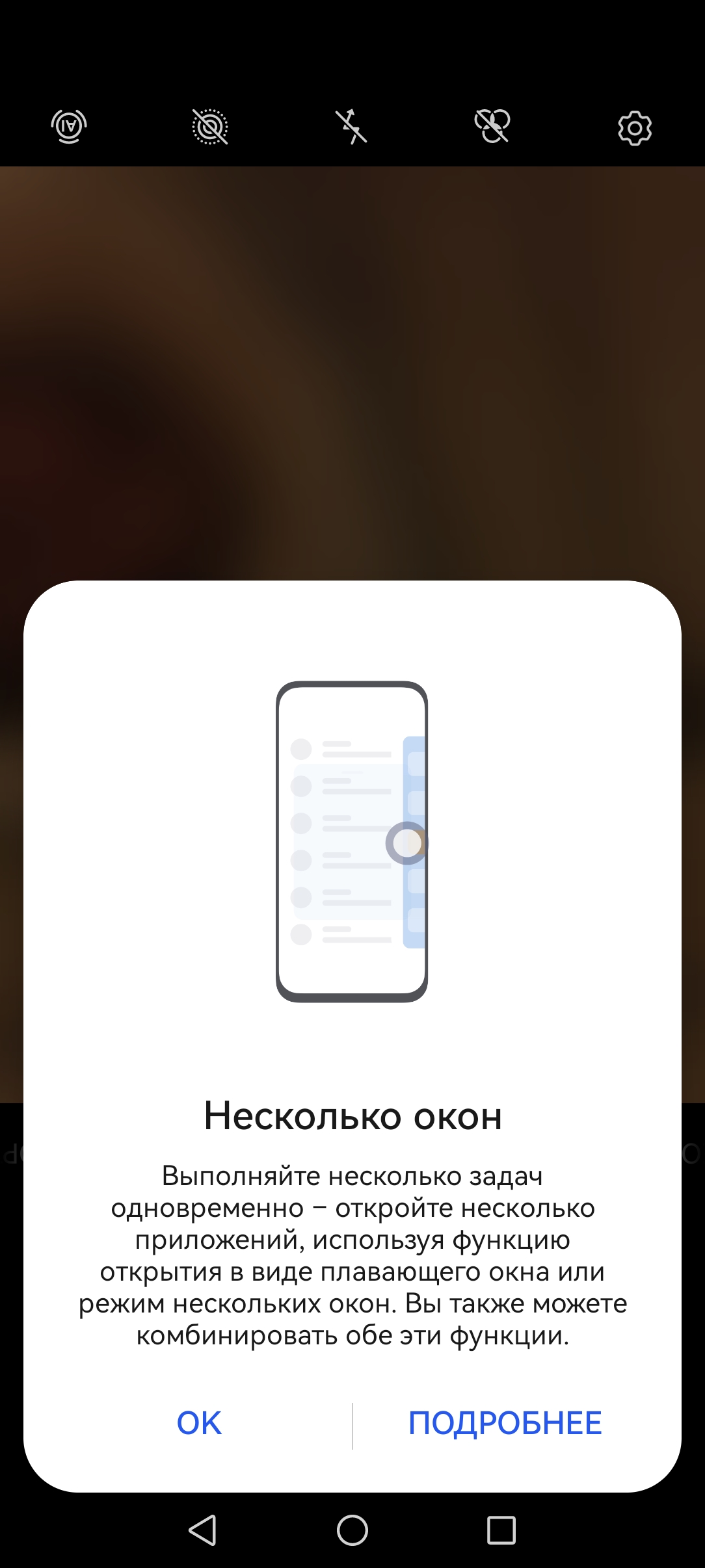Change the flash setting
Image resolution: width=705 pixels, height=1568 pixels.
pos(351,127)
